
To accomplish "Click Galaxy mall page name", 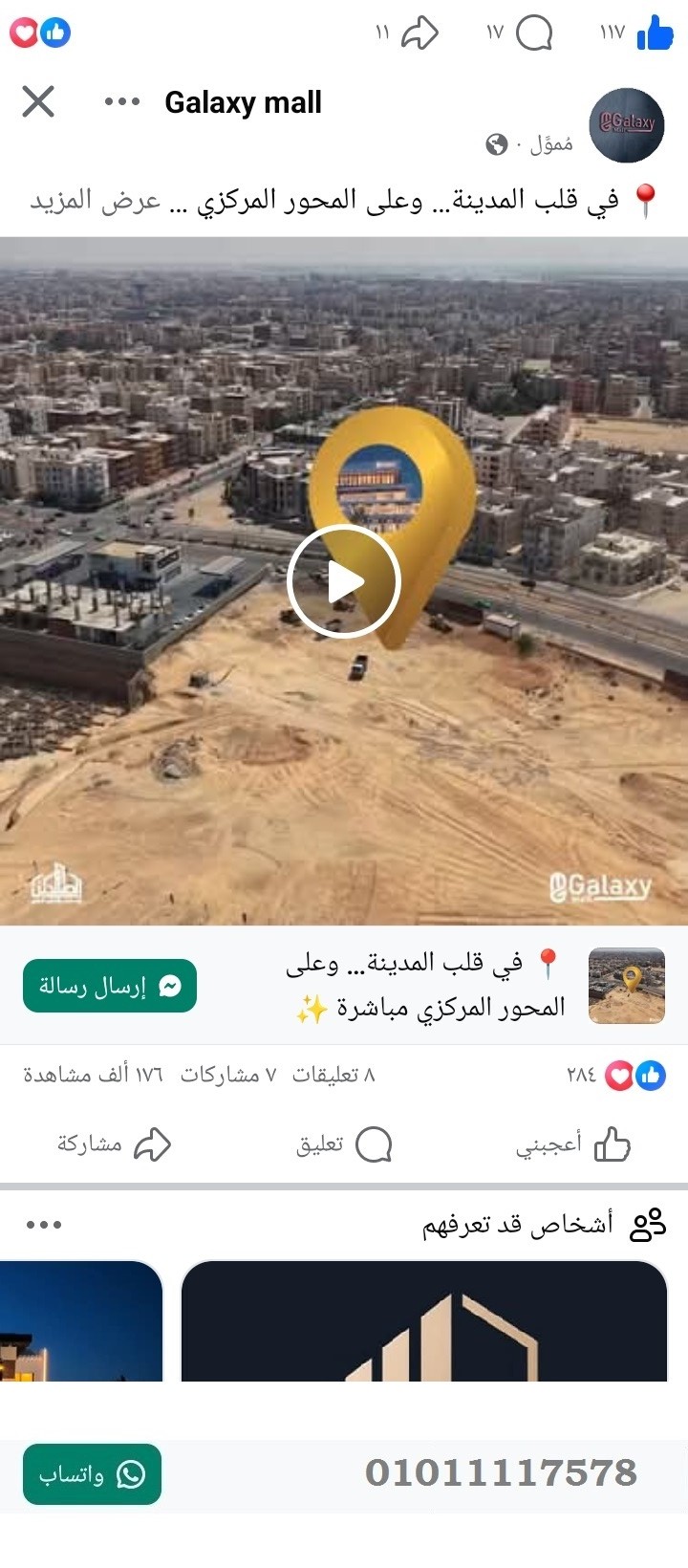I will pos(243,101).
